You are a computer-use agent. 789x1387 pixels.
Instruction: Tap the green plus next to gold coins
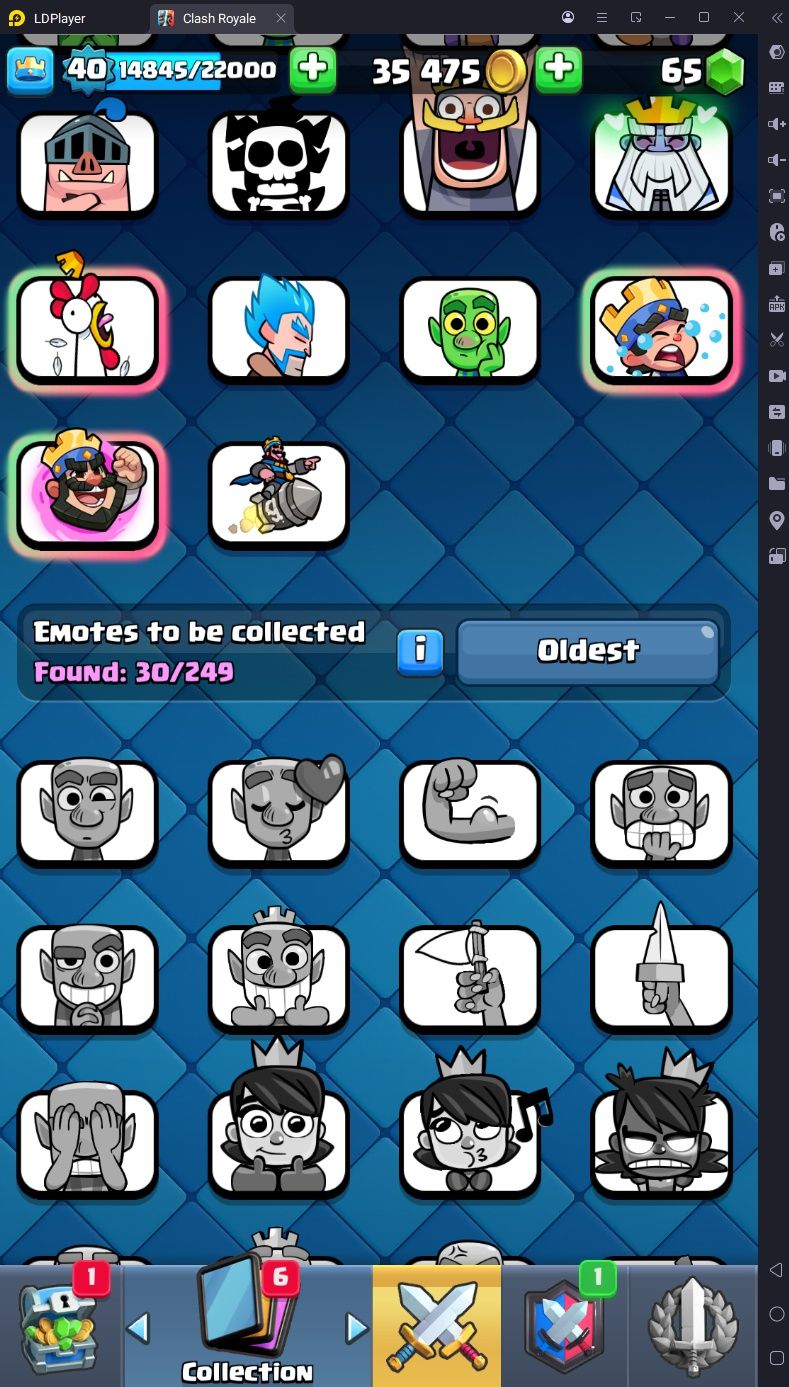[559, 69]
